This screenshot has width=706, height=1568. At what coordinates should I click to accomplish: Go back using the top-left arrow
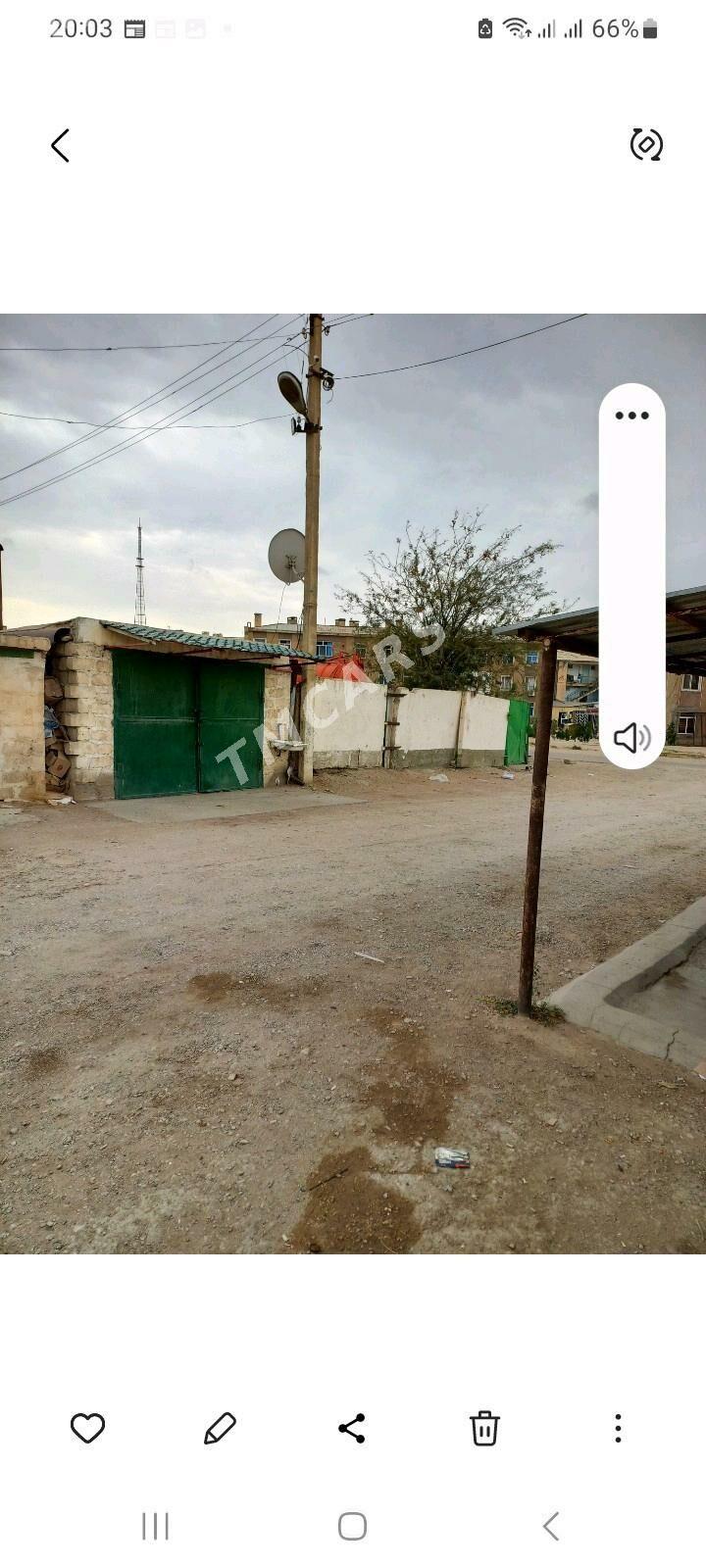(x=60, y=146)
